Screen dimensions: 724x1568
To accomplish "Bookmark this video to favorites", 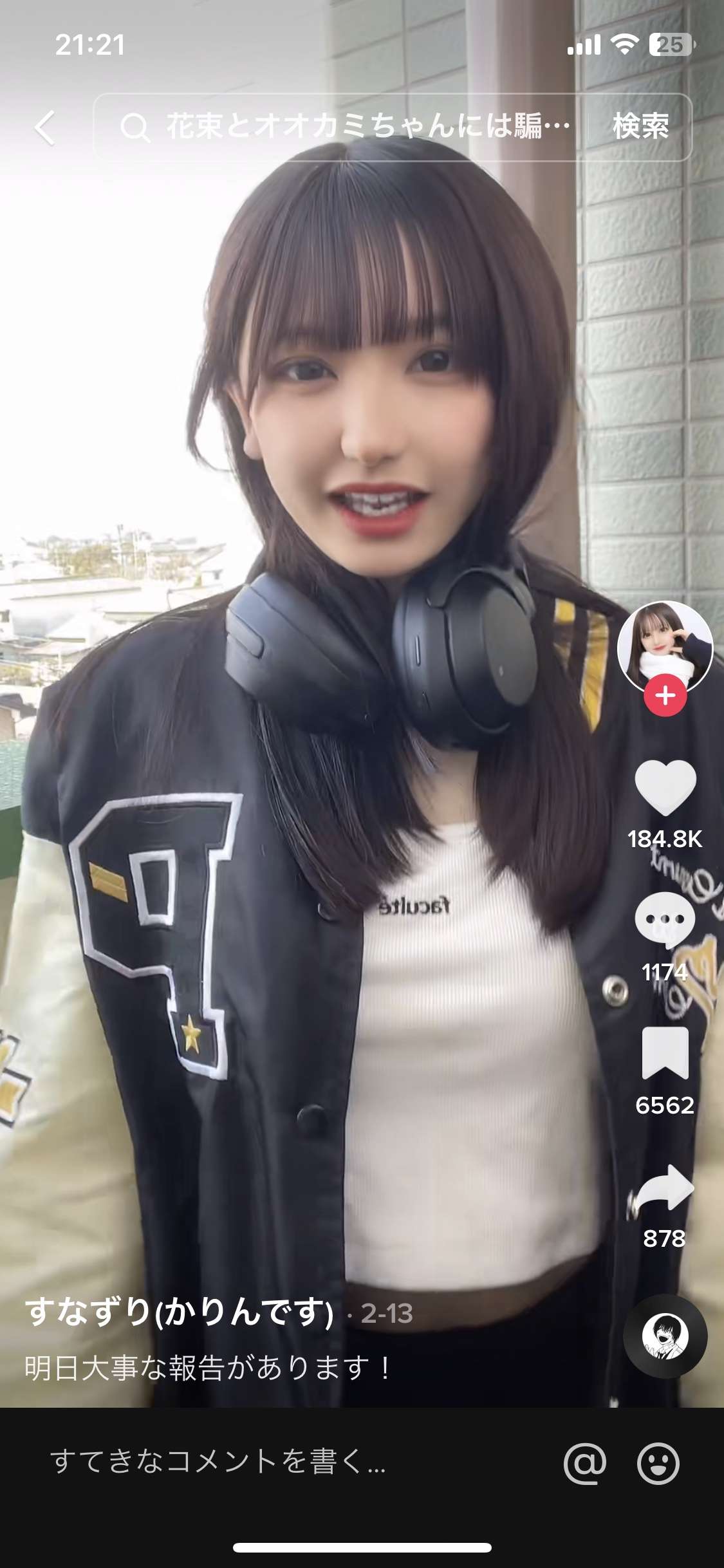I will (665, 1052).
